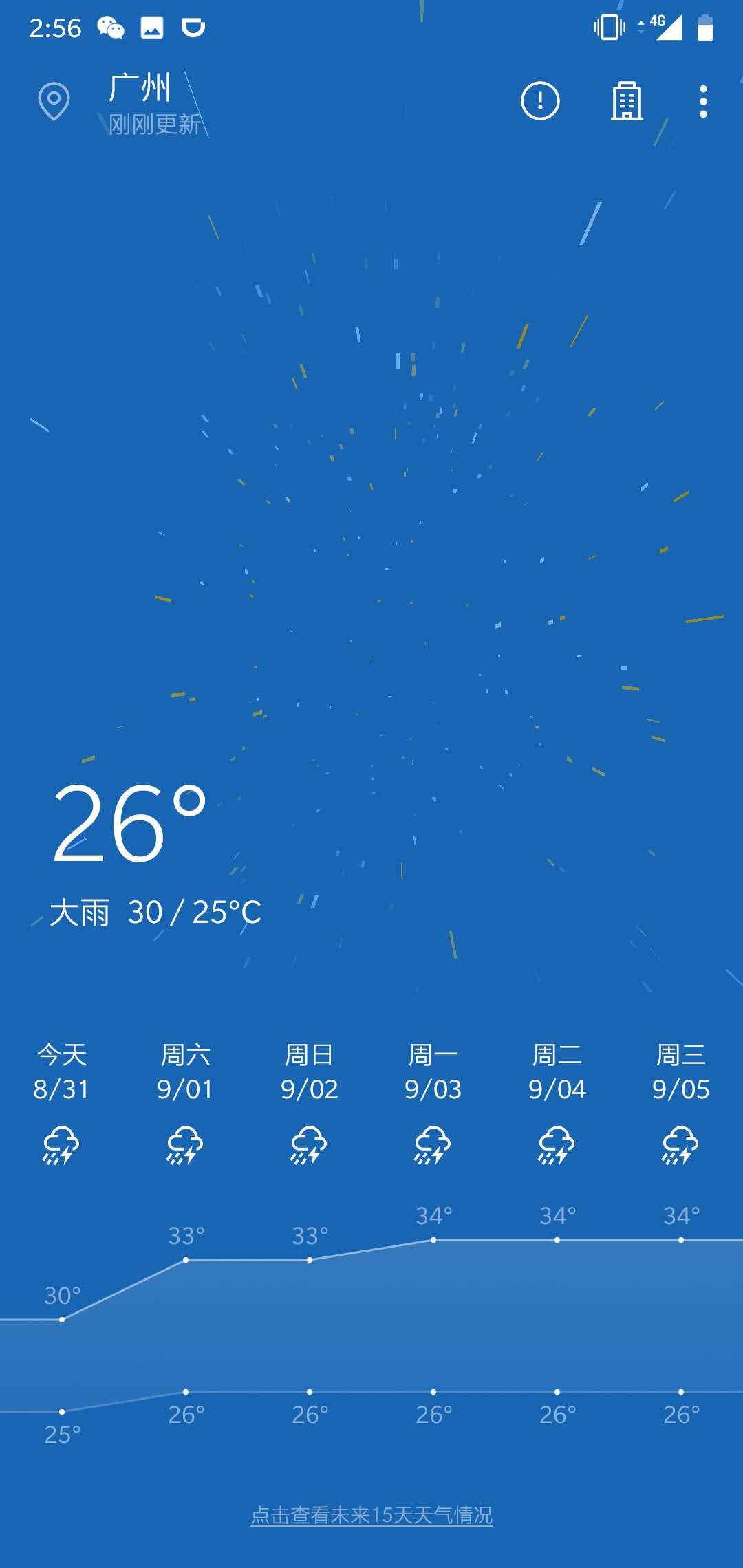743x1568 pixels.
Task: Tap the location pin icon
Action: 54,101
